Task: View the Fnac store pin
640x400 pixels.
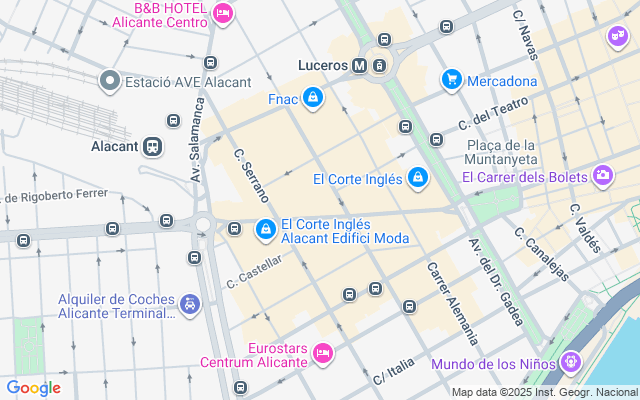Action: pyautogui.click(x=313, y=97)
